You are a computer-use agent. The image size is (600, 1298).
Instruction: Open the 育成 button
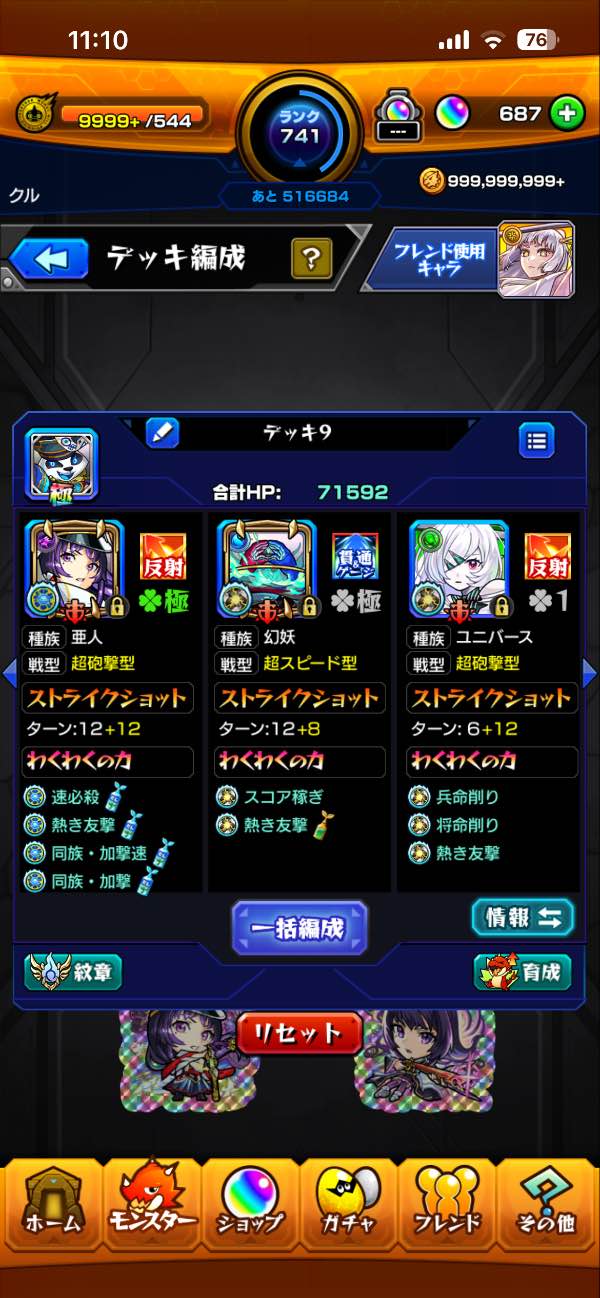523,971
